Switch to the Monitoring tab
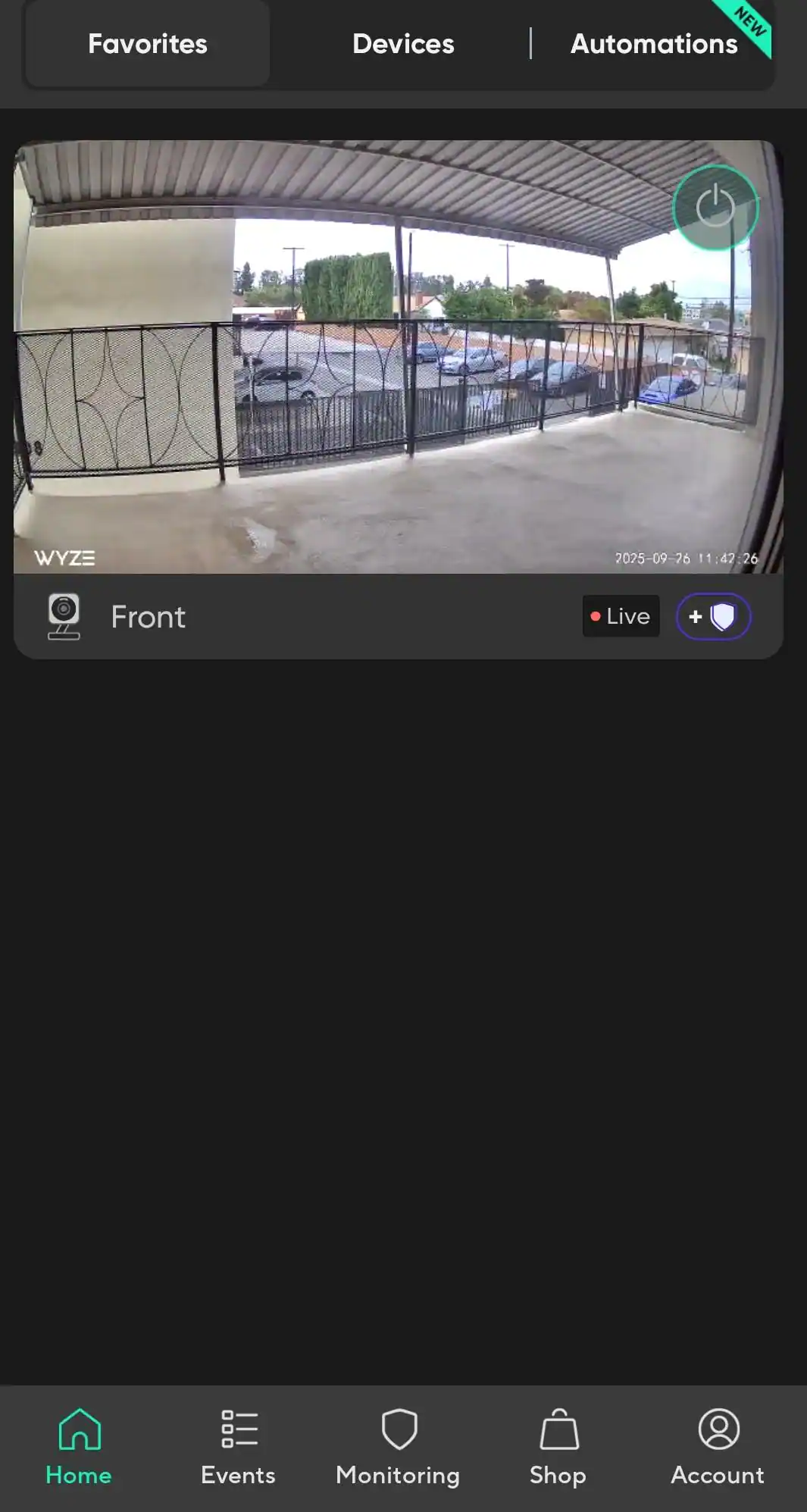The width and height of the screenshot is (807, 1512). point(398,1448)
